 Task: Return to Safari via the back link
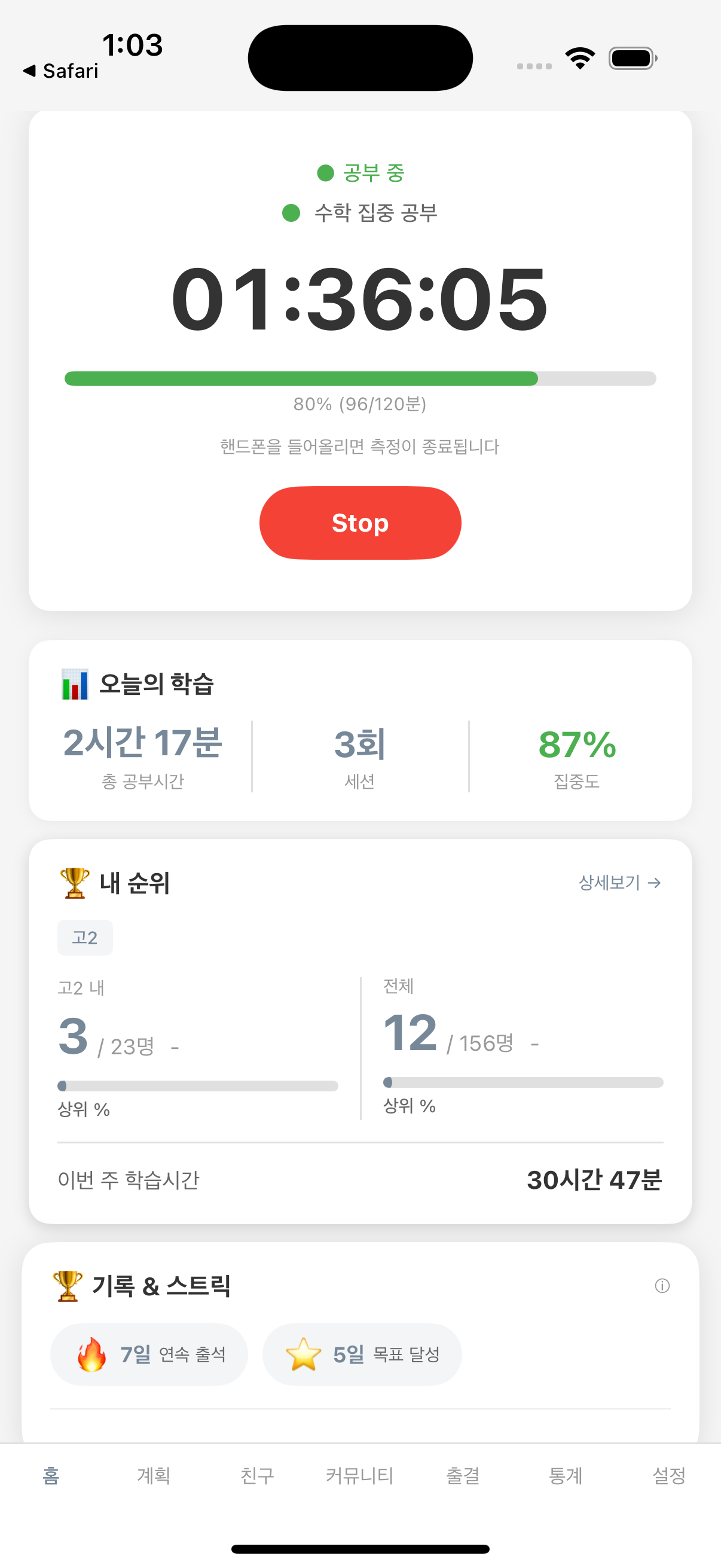[61, 71]
